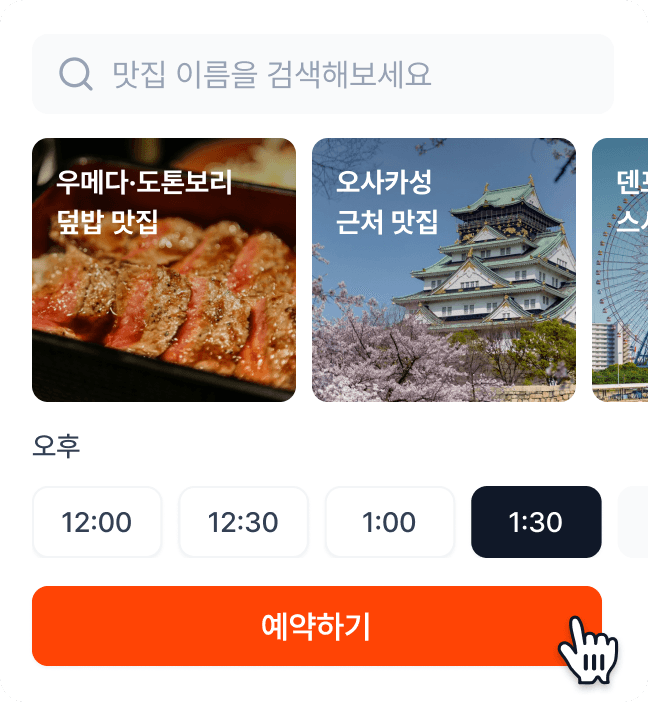The height and width of the screenshot is (702, 648).
Task: Tap the 예약하기 reserve button
Action: point(317,626)
